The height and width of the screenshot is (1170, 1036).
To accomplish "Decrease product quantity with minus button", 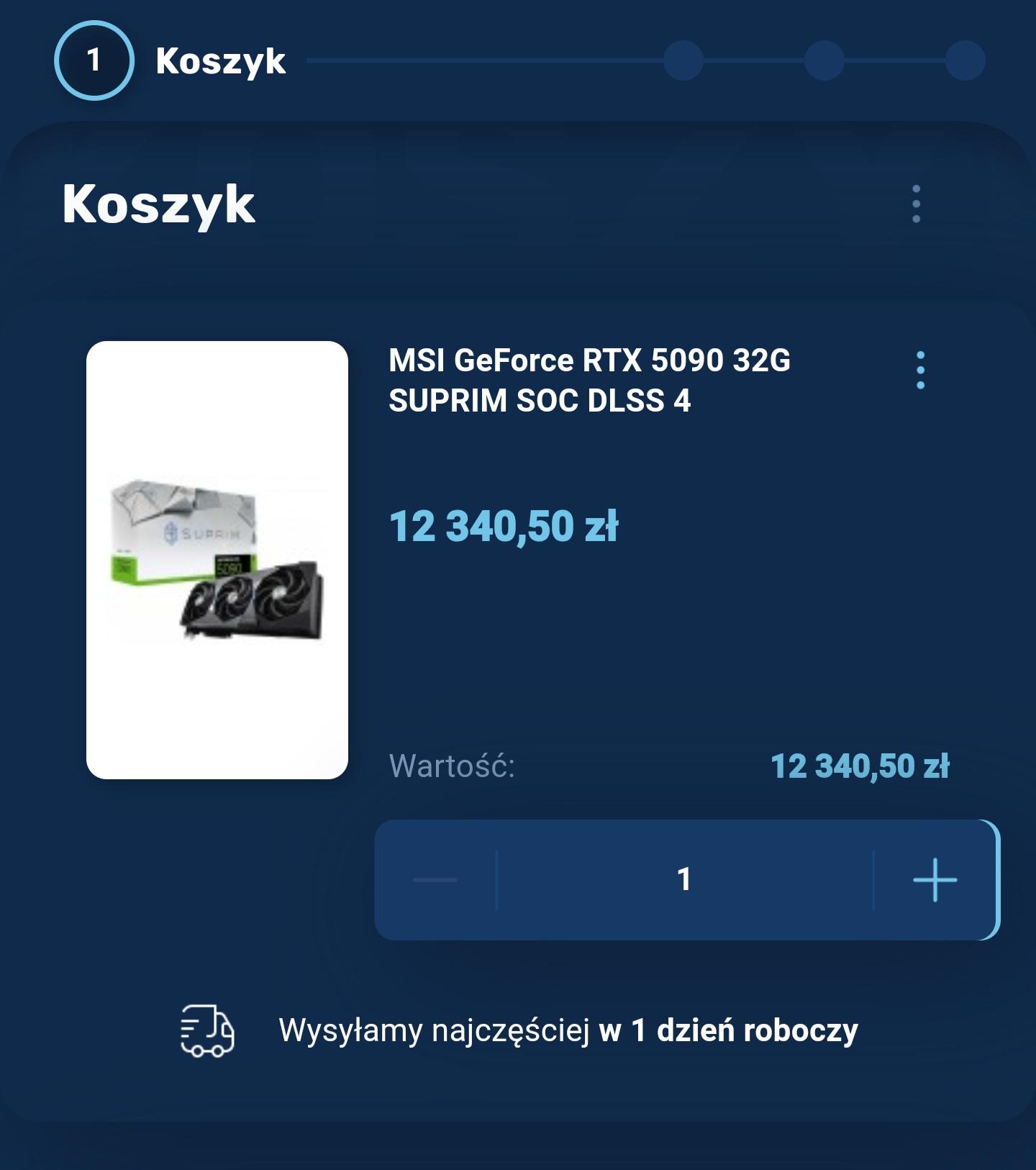I will (x=435, y=879).
